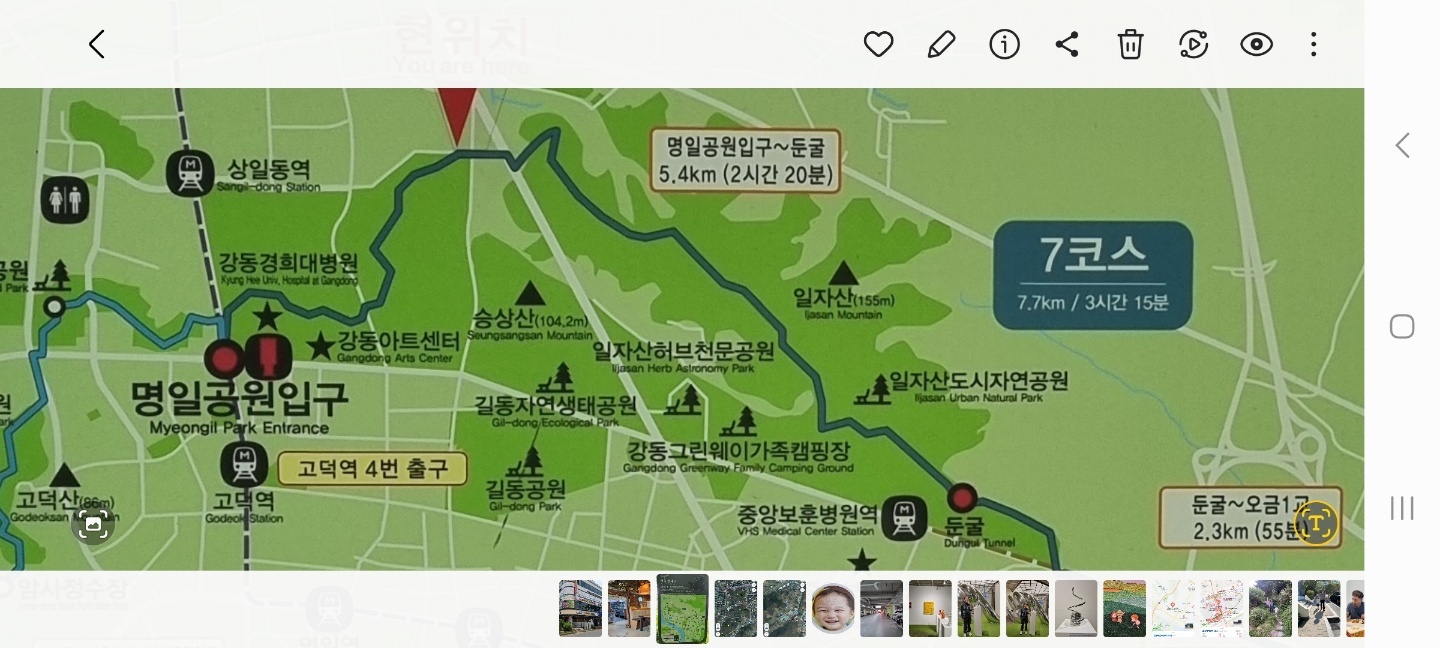
Task: Mark this photo as favorite
Action: coord(878,44)
